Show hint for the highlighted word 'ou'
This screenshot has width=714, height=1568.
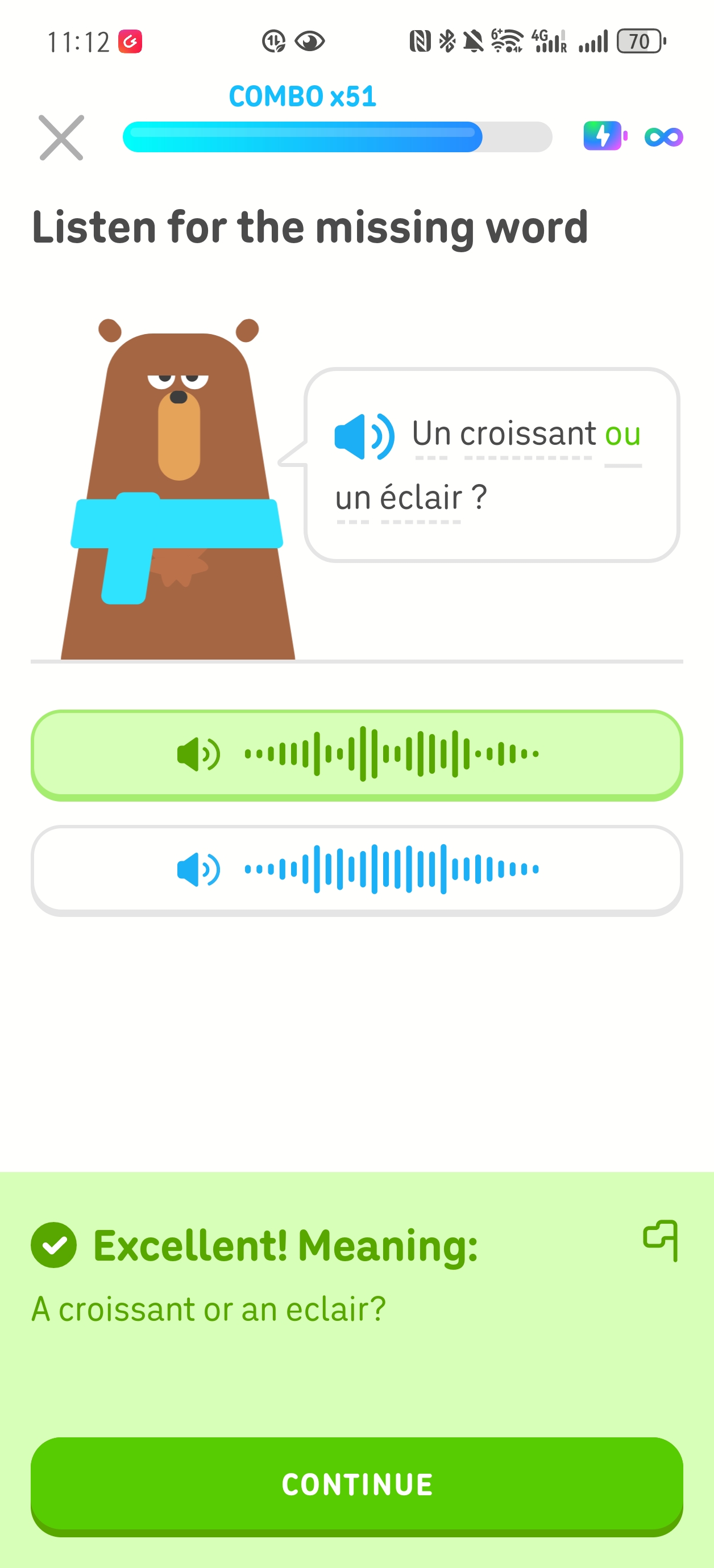622,435
